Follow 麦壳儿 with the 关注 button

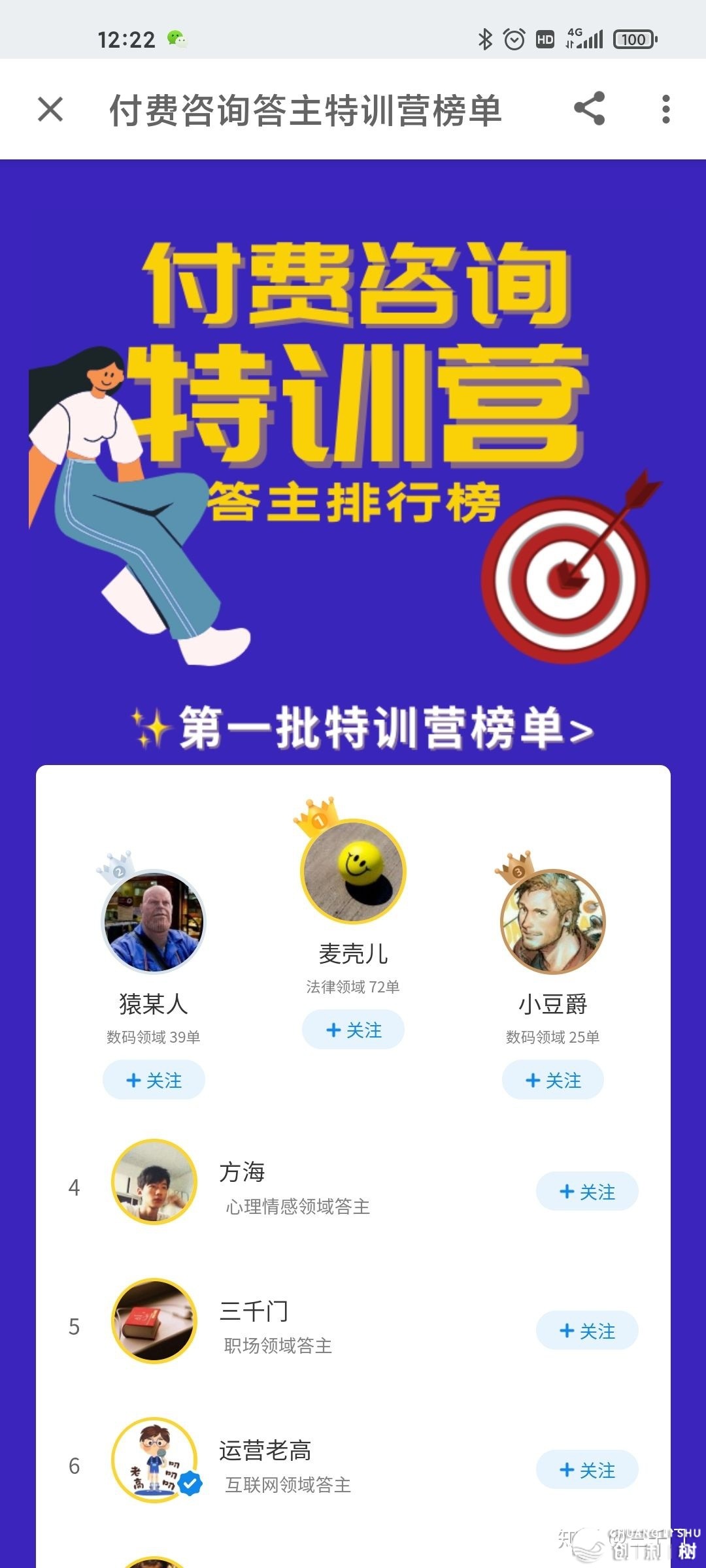pyautogui.click(x=353, y=1030)
